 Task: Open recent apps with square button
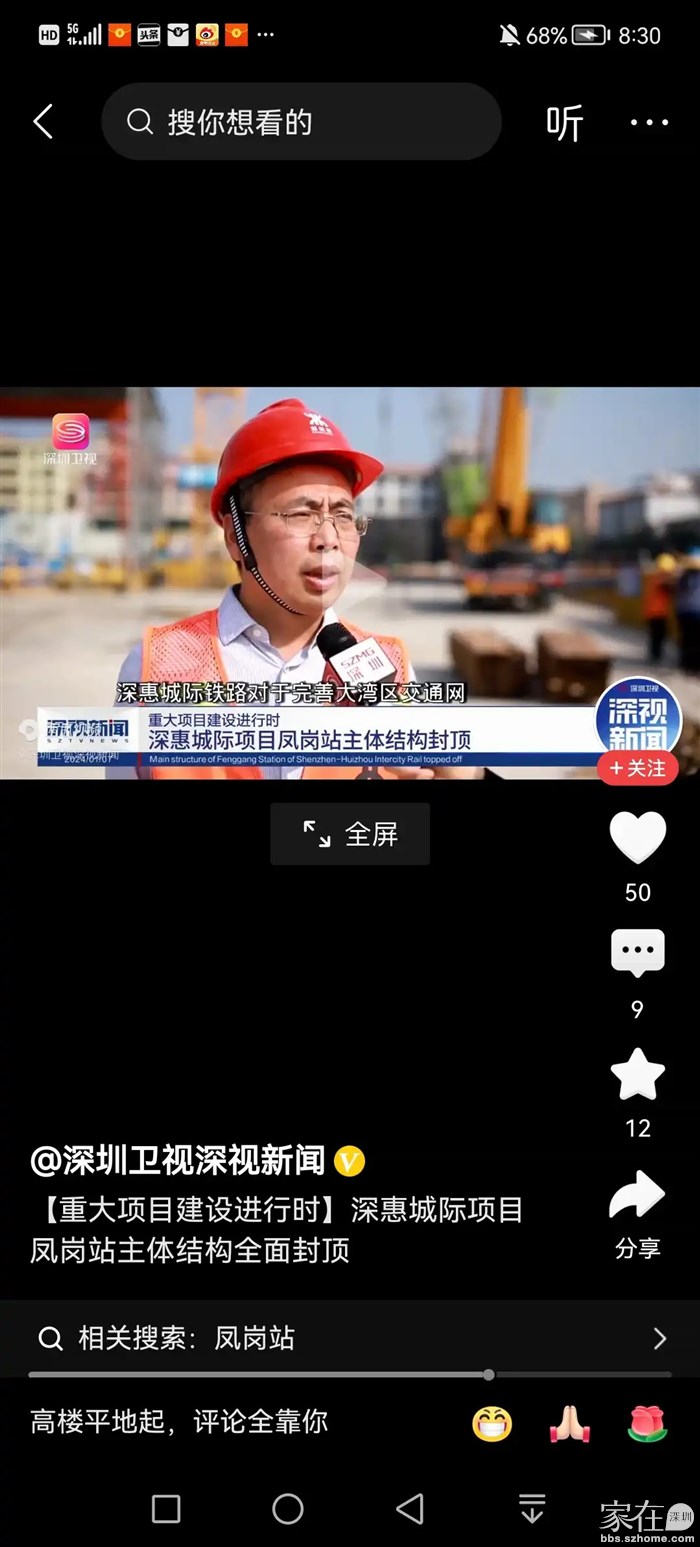pos(166,1508)
